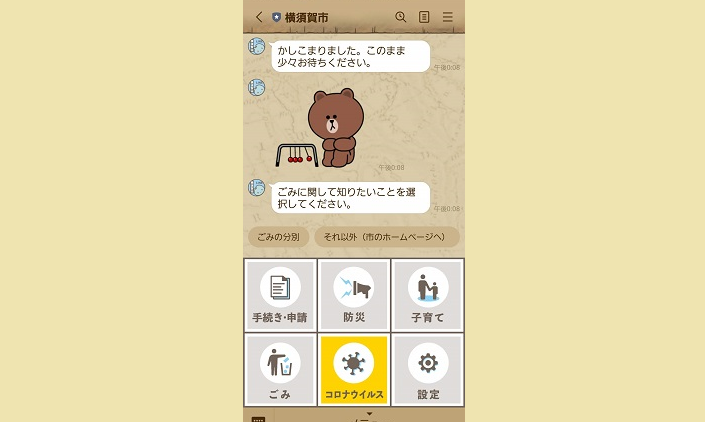Choose それ以外（市のホームページへ）quick reply
The image size is (705, 422).
coord(387,237)
